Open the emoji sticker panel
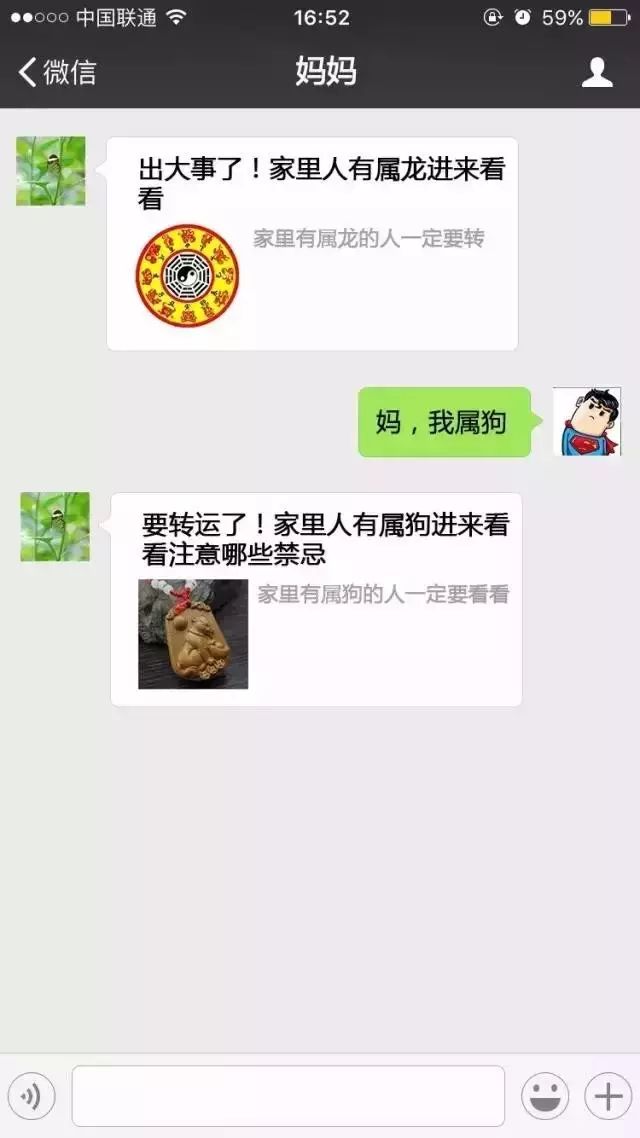 pos(544,1096)
